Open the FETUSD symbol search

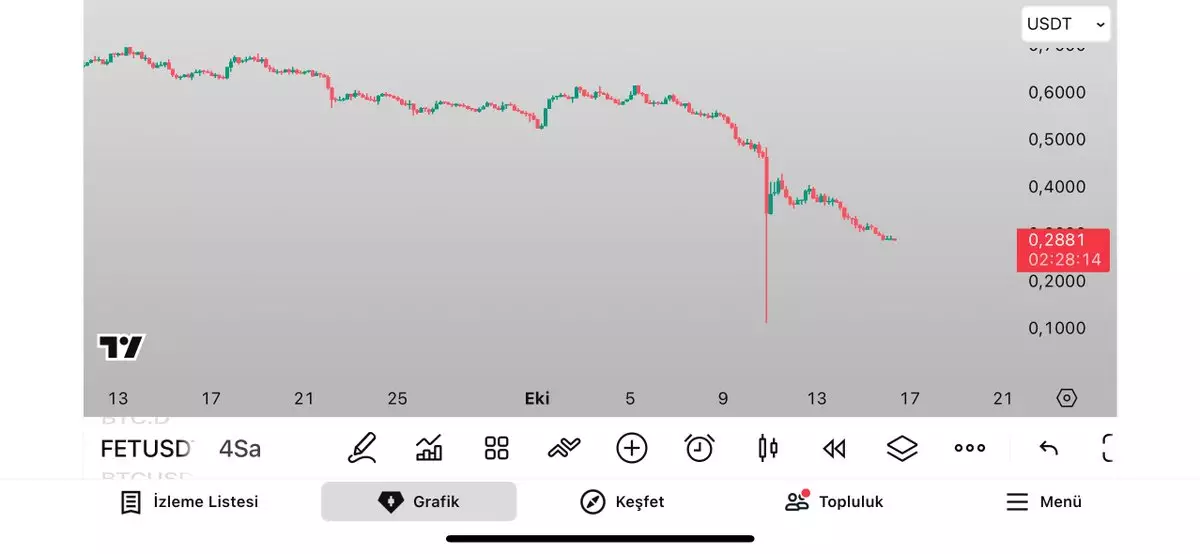(146, 449)
